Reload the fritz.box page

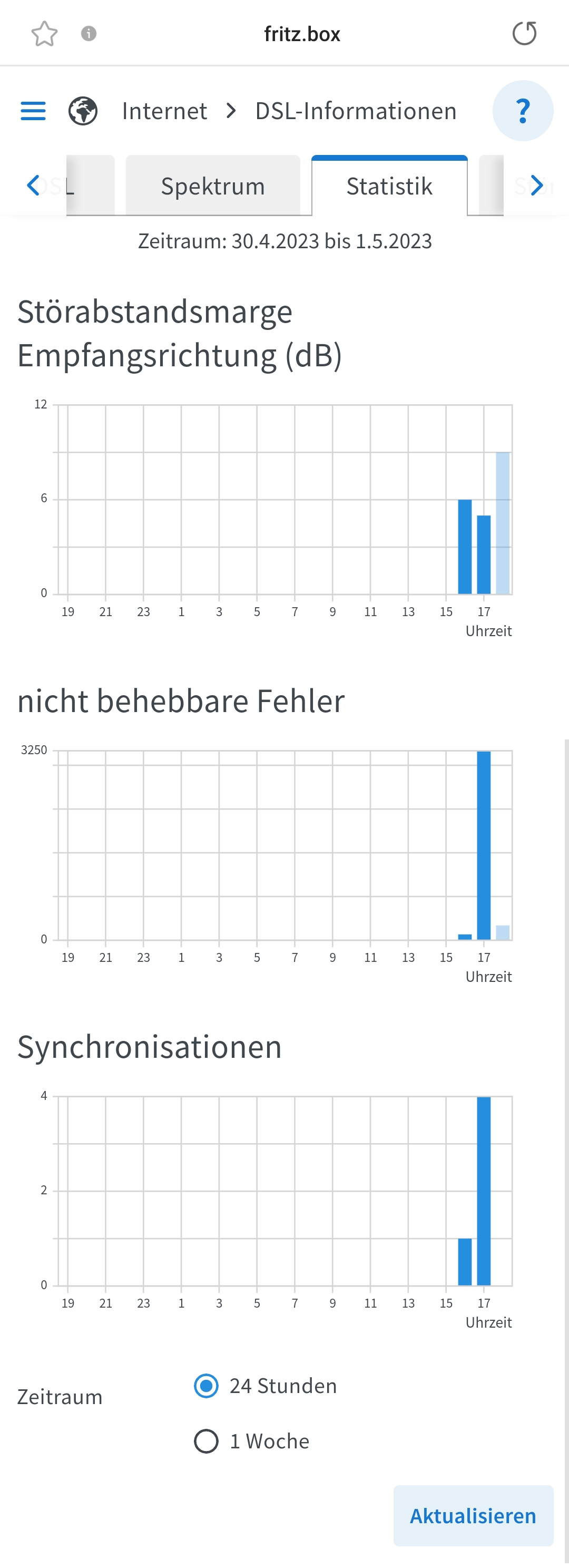[524, 34]
